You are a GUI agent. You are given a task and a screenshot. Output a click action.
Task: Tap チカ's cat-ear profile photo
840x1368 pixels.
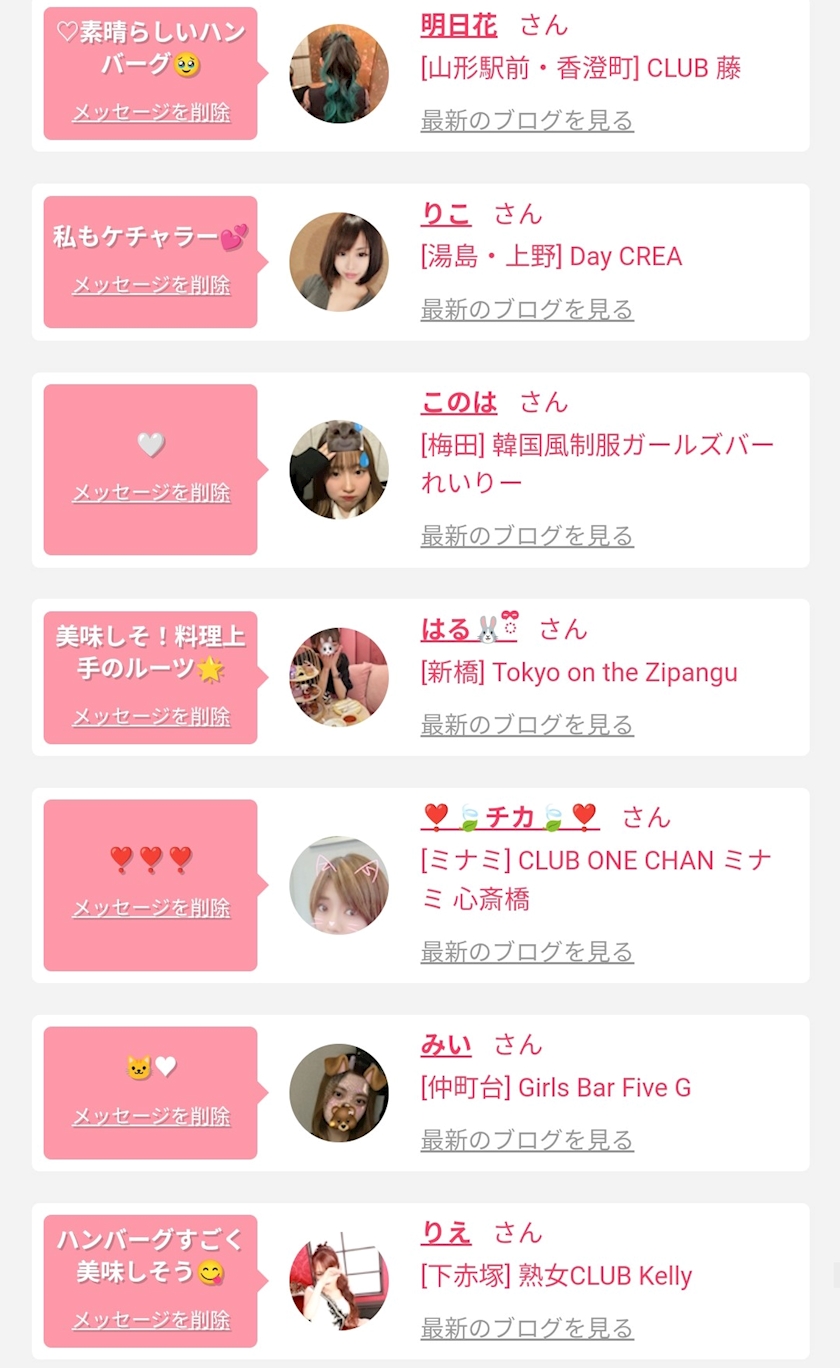339,885
